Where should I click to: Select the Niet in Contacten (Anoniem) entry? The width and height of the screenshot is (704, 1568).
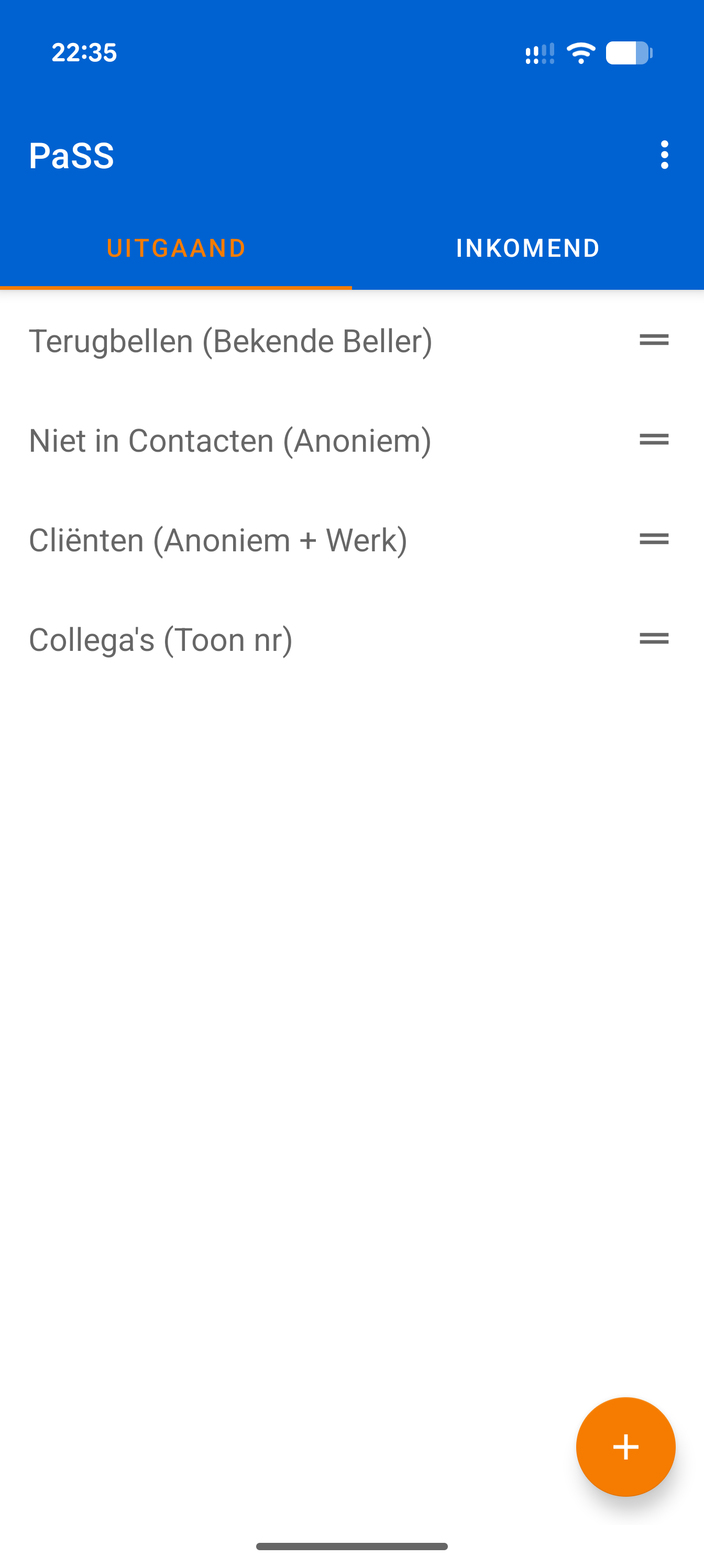[230, 440]
